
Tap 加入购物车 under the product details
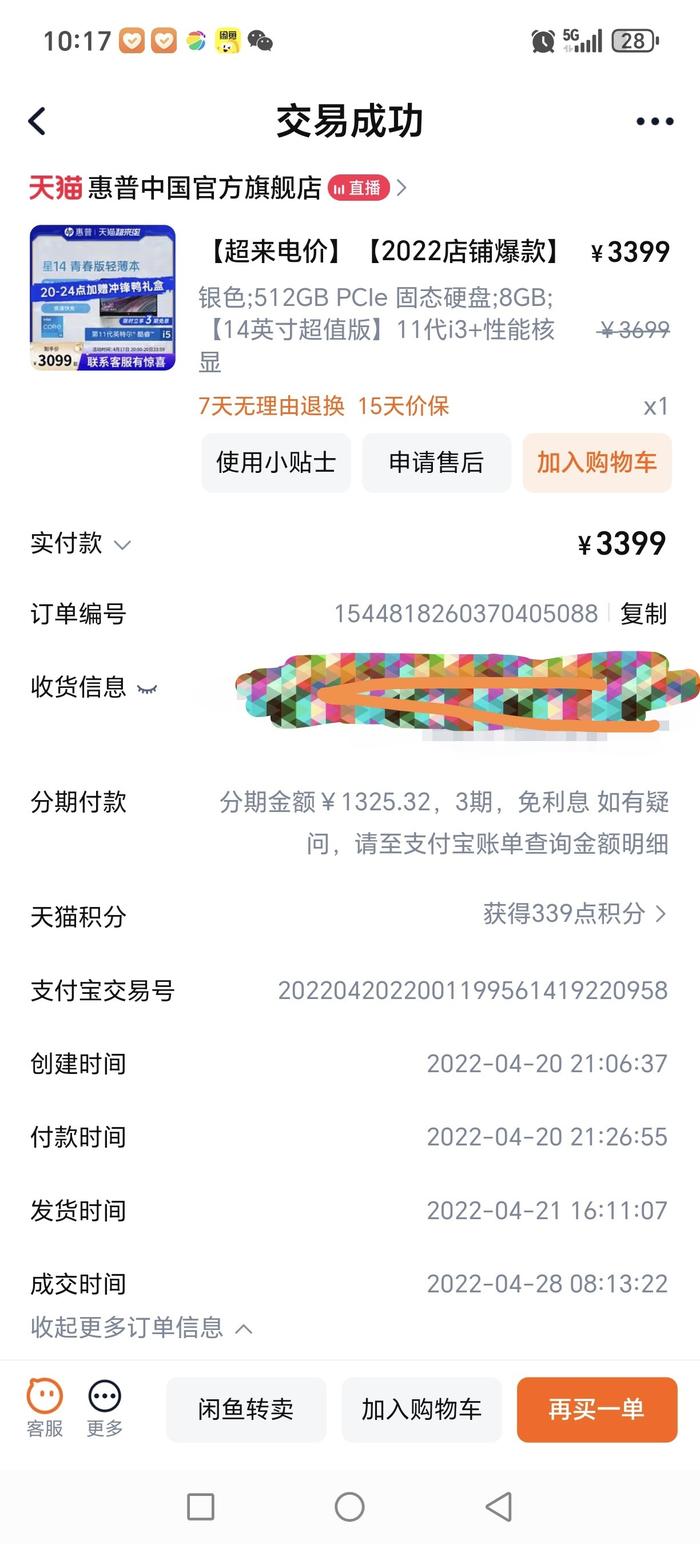point(596,462)
